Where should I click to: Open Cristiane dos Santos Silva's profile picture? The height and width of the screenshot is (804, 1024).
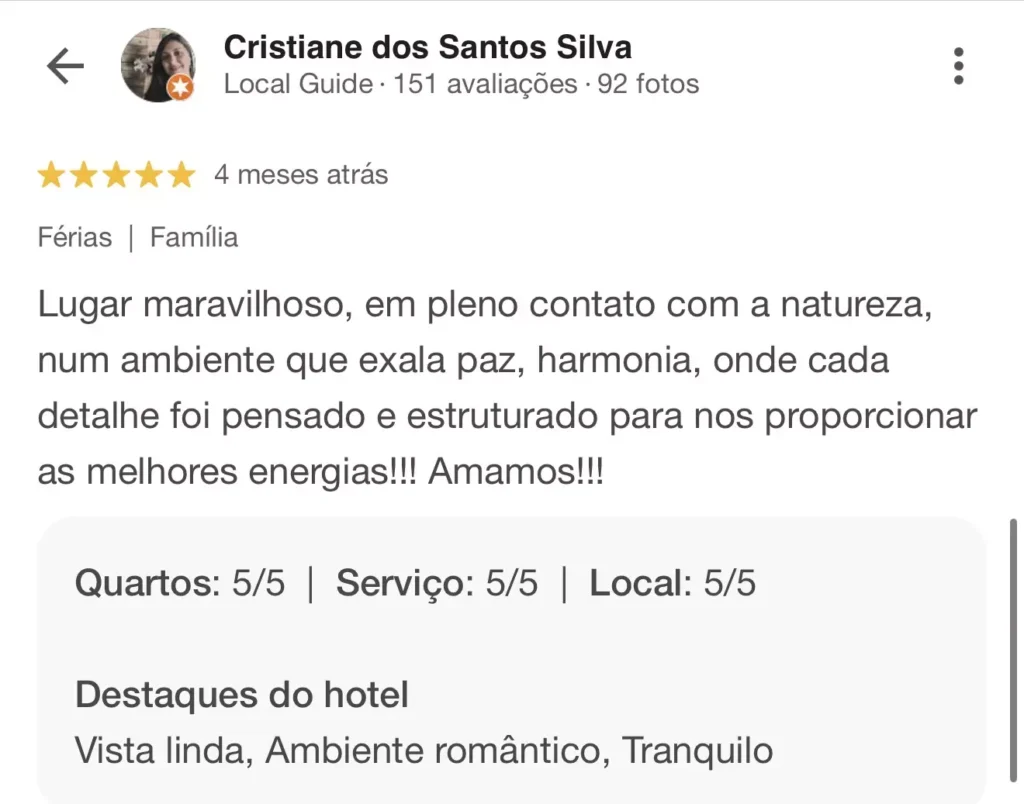[157, 65]
